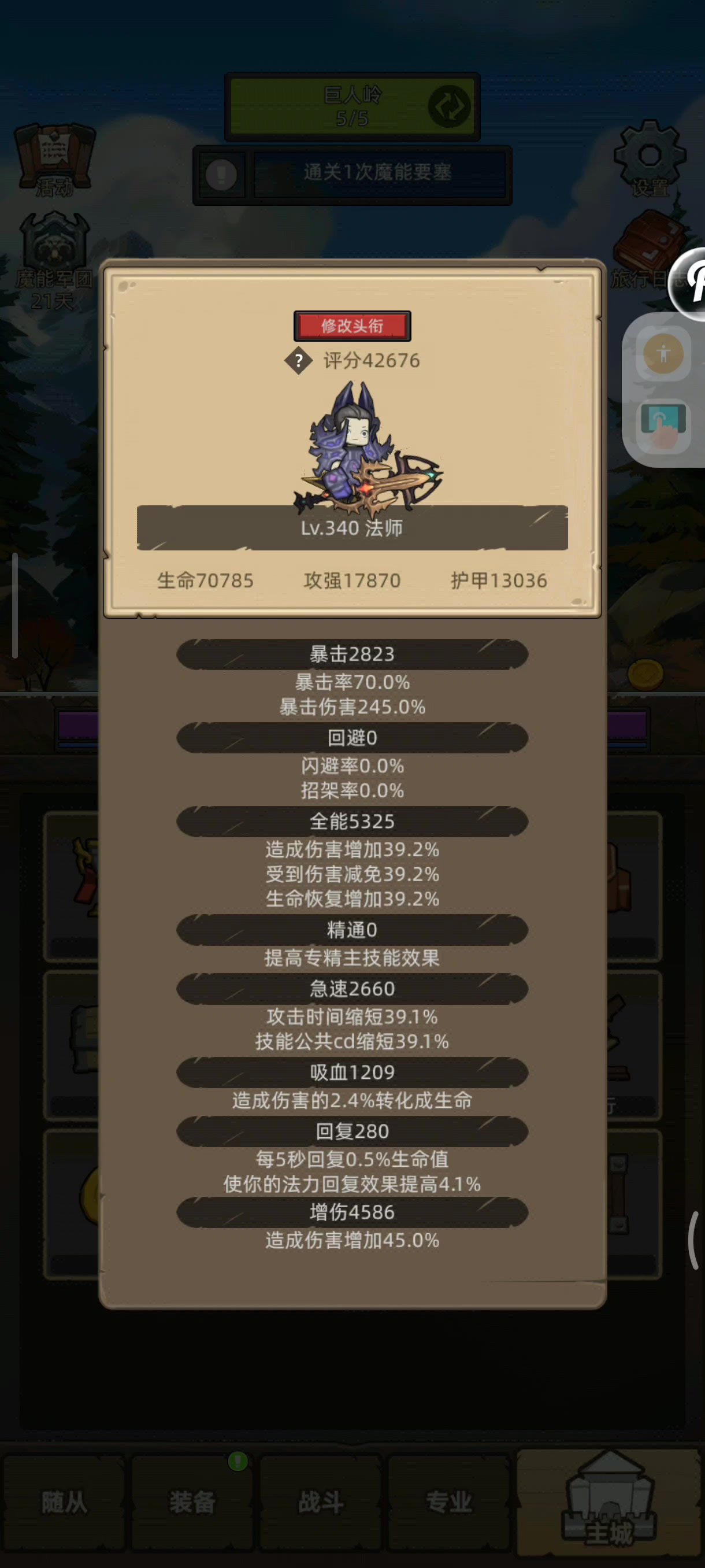
Task: Open the 活动 events icon
Action: click(54, 160)
